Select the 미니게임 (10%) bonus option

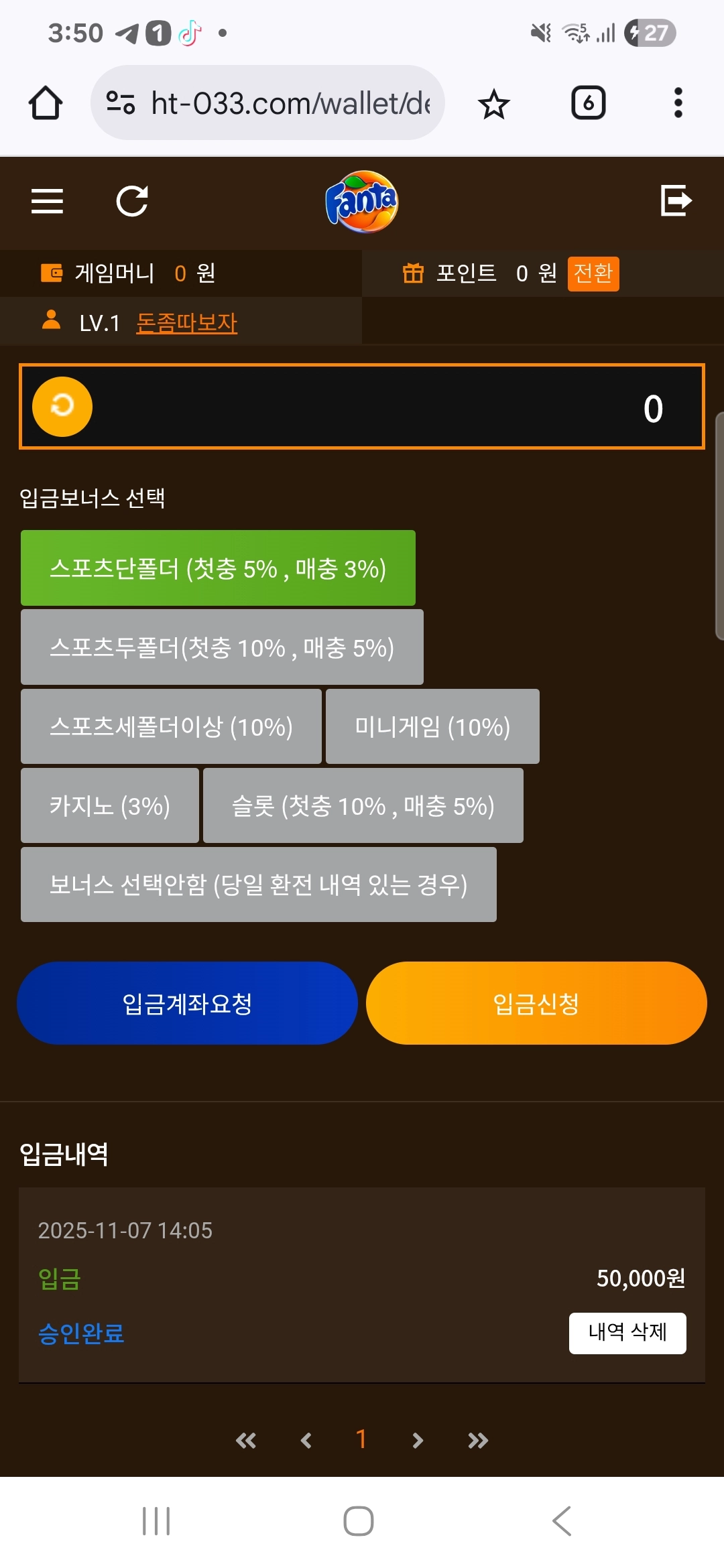[x=432, y=726]
